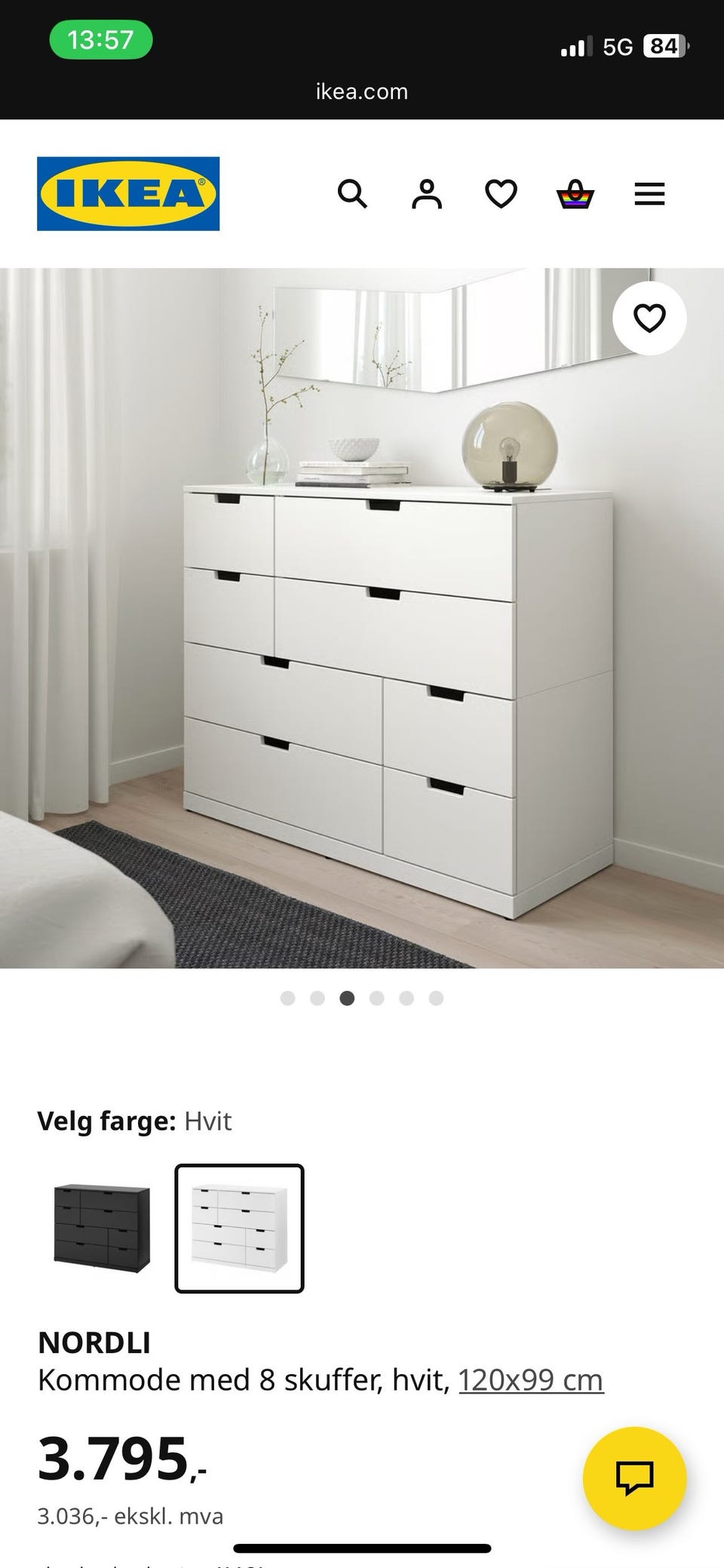Click the IKEA logo to go home

[x=127, y=192]
